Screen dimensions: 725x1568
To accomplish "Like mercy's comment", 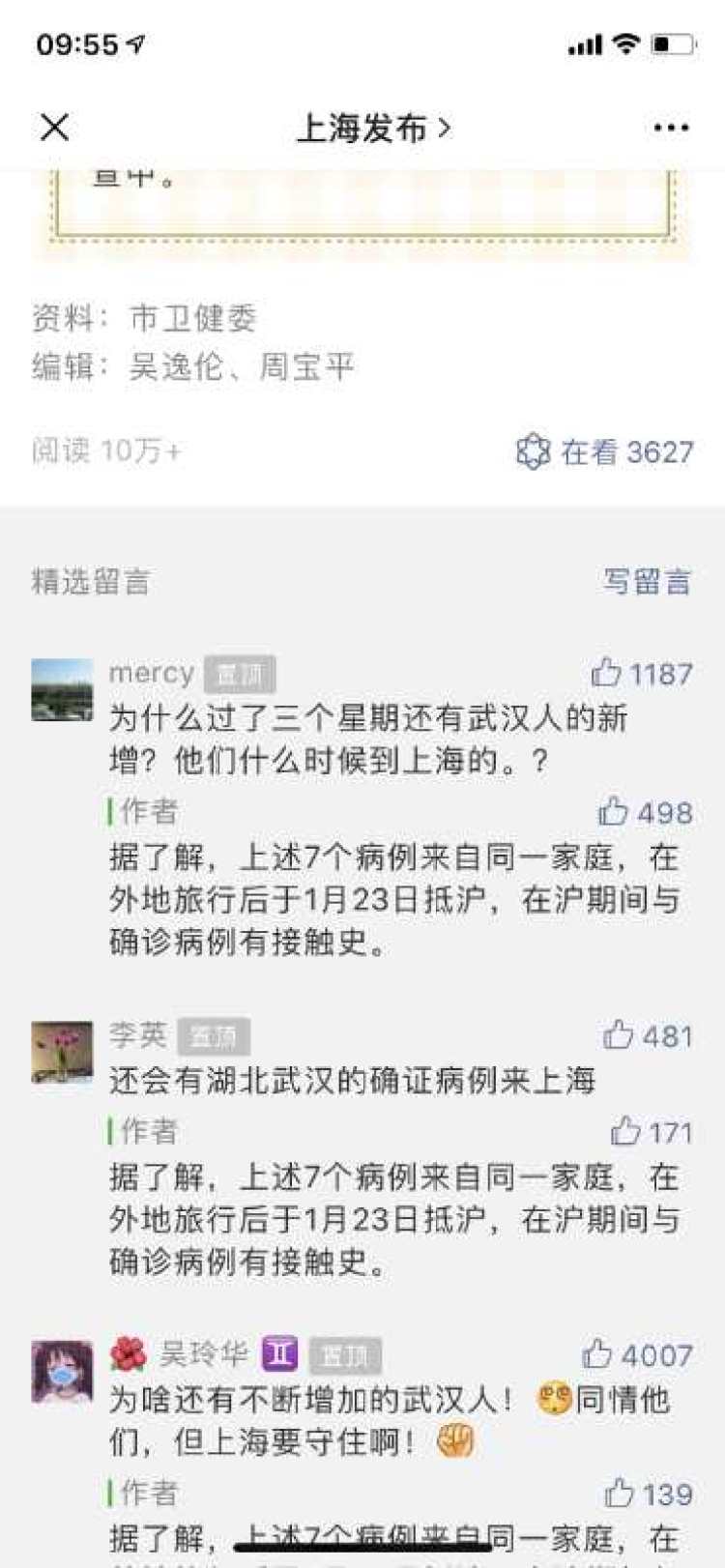I will pos(607,672).
